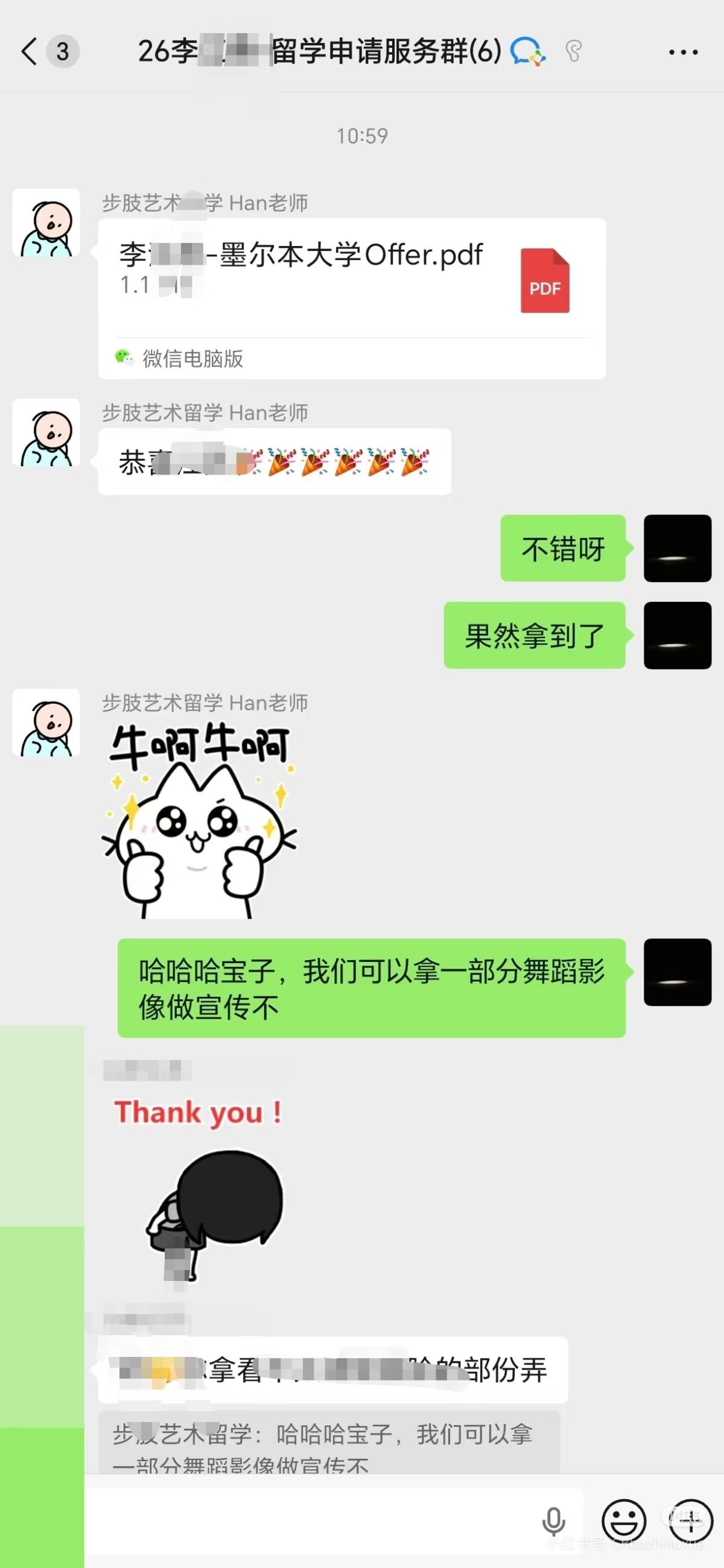Switch to voice input with the microphone
This screenshot has width=724, height=1568.
pyautogui.click(x=553, y=1522)
